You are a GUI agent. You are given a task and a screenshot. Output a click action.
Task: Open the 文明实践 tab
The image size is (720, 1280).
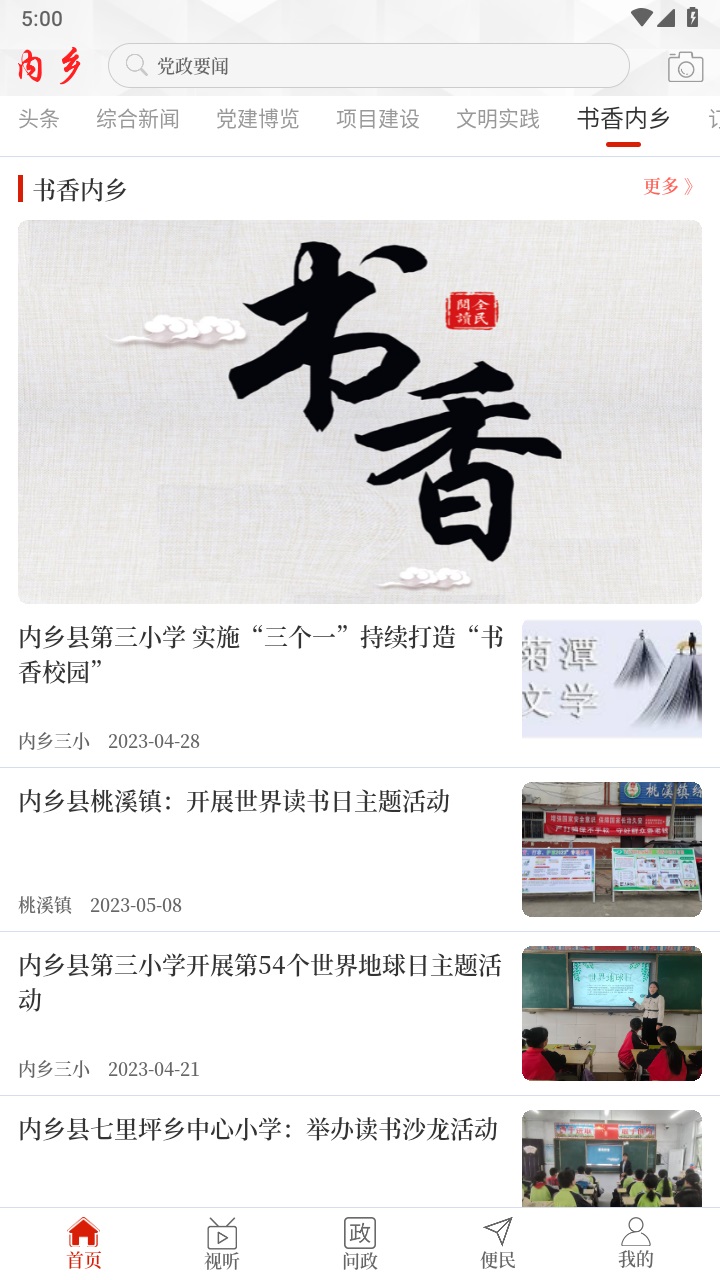pos(496,117)
